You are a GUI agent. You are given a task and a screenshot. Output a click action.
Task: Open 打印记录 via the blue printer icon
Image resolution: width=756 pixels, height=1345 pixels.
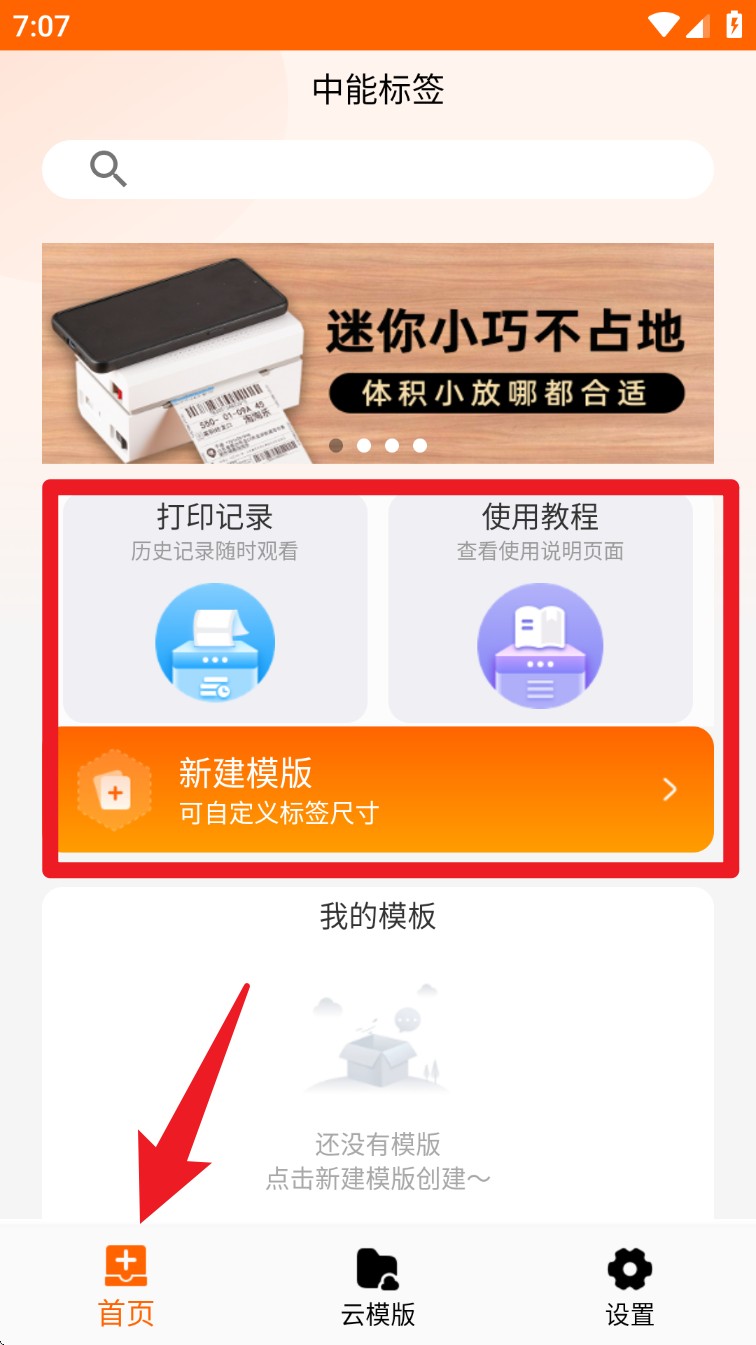213,643
